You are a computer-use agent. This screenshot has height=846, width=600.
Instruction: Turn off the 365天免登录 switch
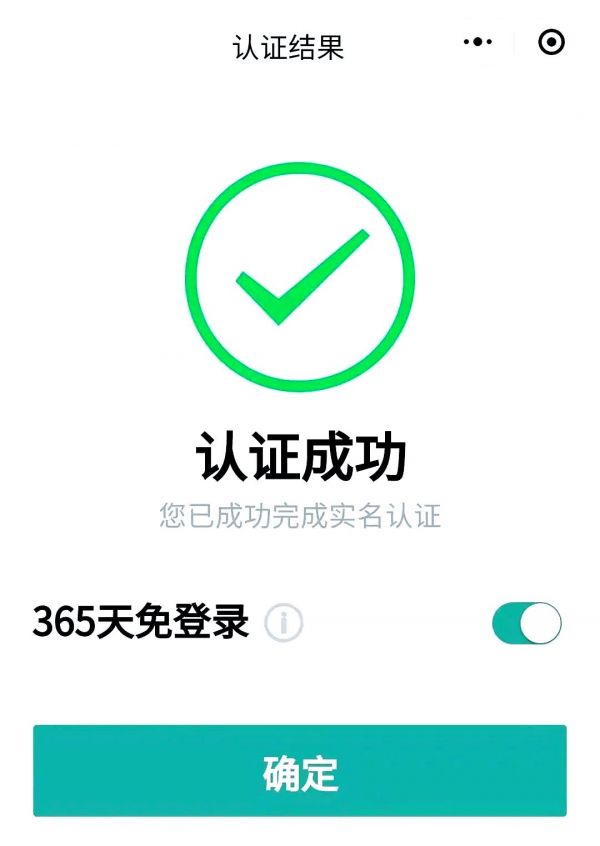[x=527, y=623]
